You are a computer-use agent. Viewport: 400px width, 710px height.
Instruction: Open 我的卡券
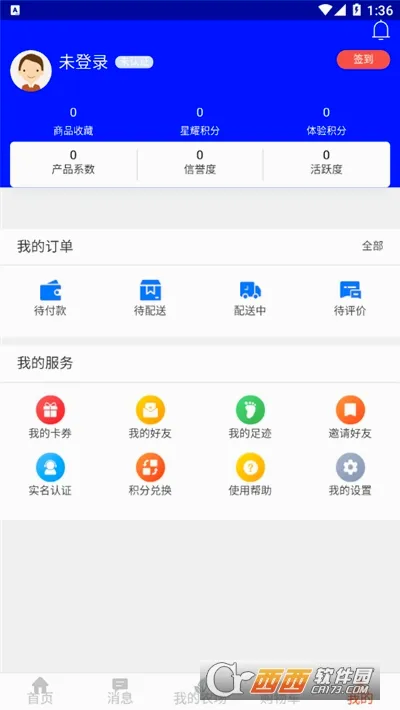pyautogui.click(x=50, y=417)
